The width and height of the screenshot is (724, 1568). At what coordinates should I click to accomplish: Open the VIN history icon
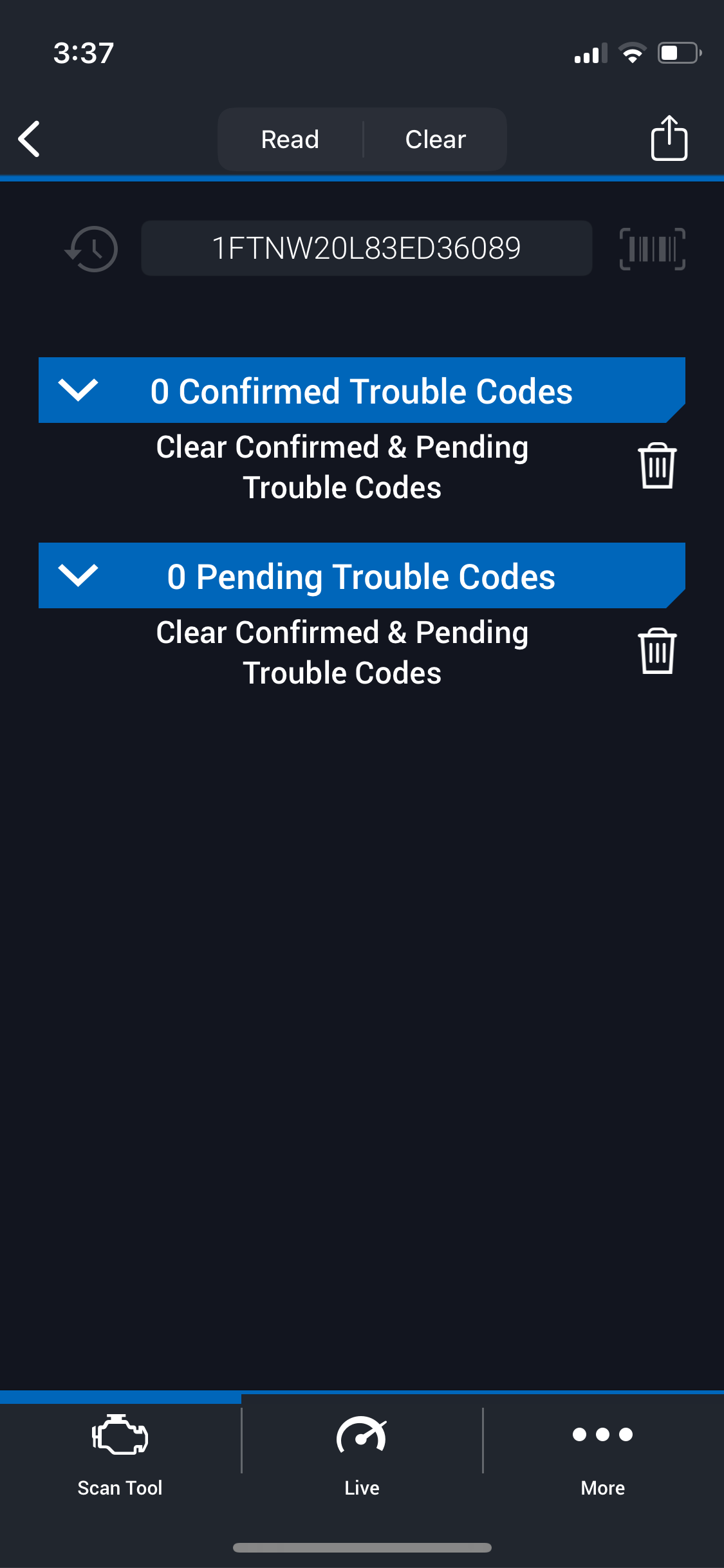coord(92,249)
